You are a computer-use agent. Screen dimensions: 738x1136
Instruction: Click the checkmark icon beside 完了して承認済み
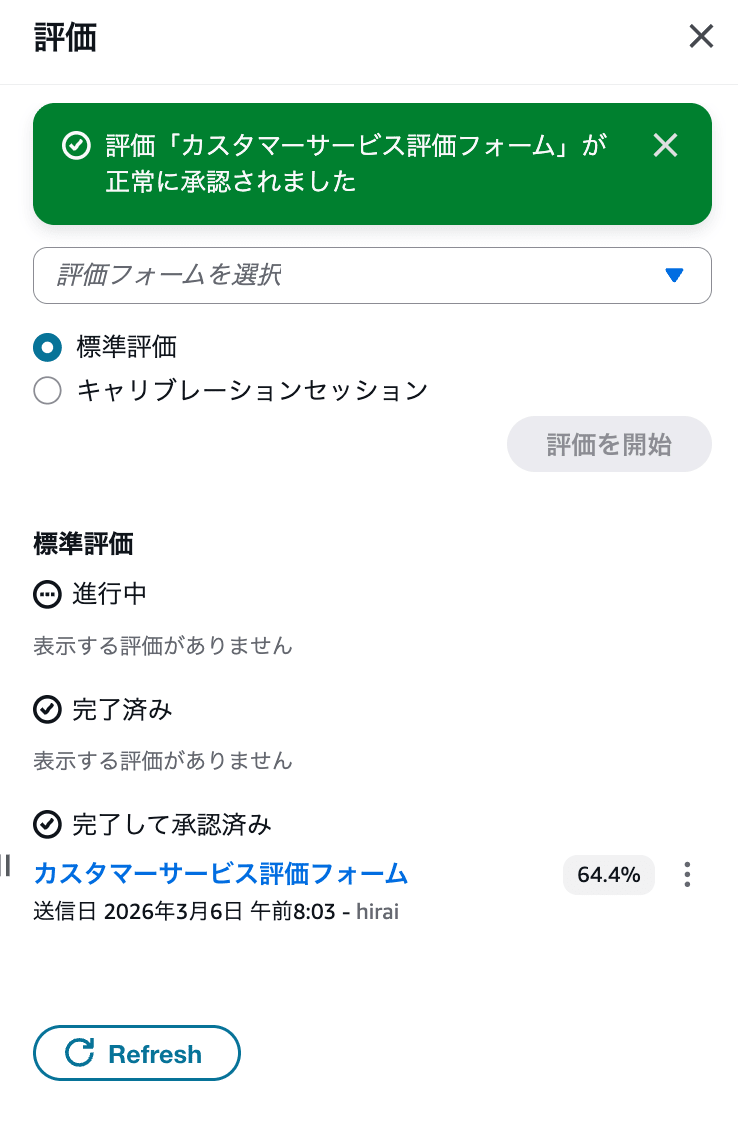(47, 824)
